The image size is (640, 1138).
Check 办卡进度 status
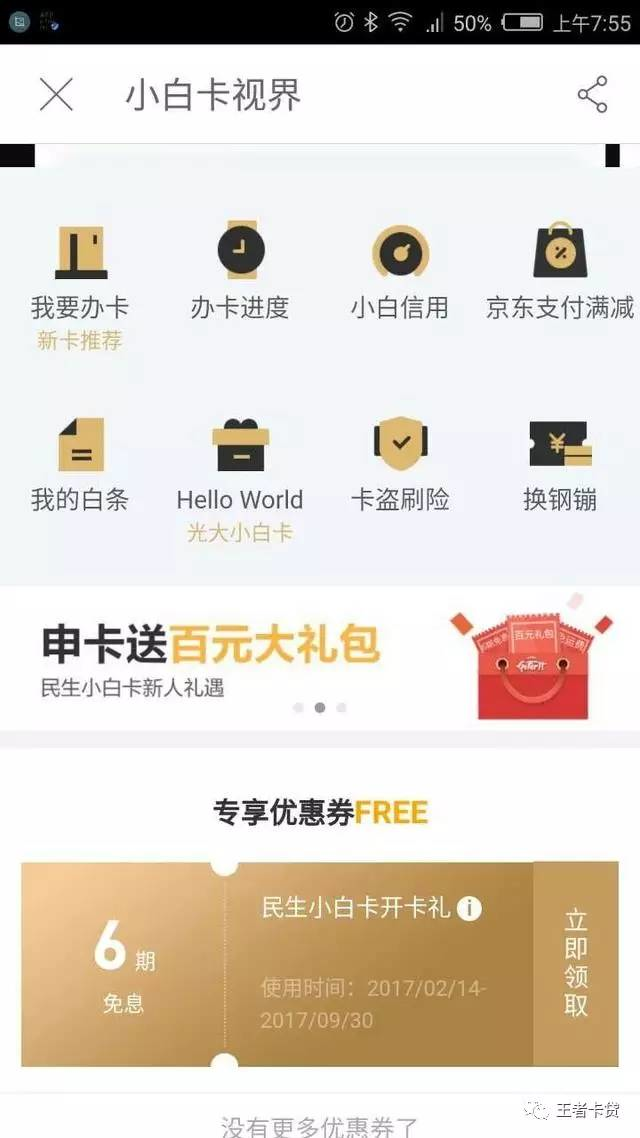click(240, 270)
